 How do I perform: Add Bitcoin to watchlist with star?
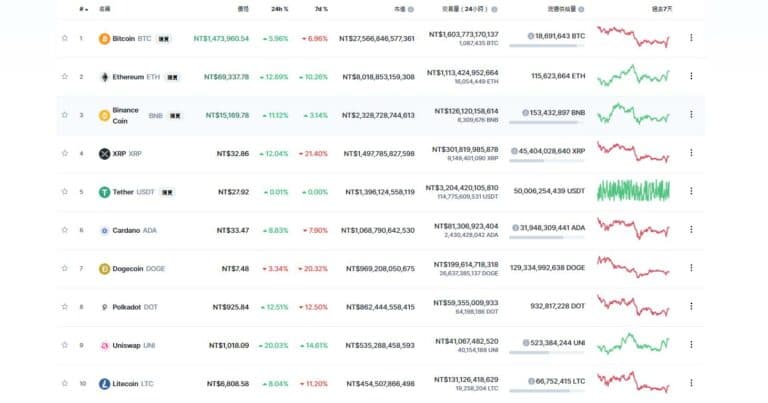[64, 38]
